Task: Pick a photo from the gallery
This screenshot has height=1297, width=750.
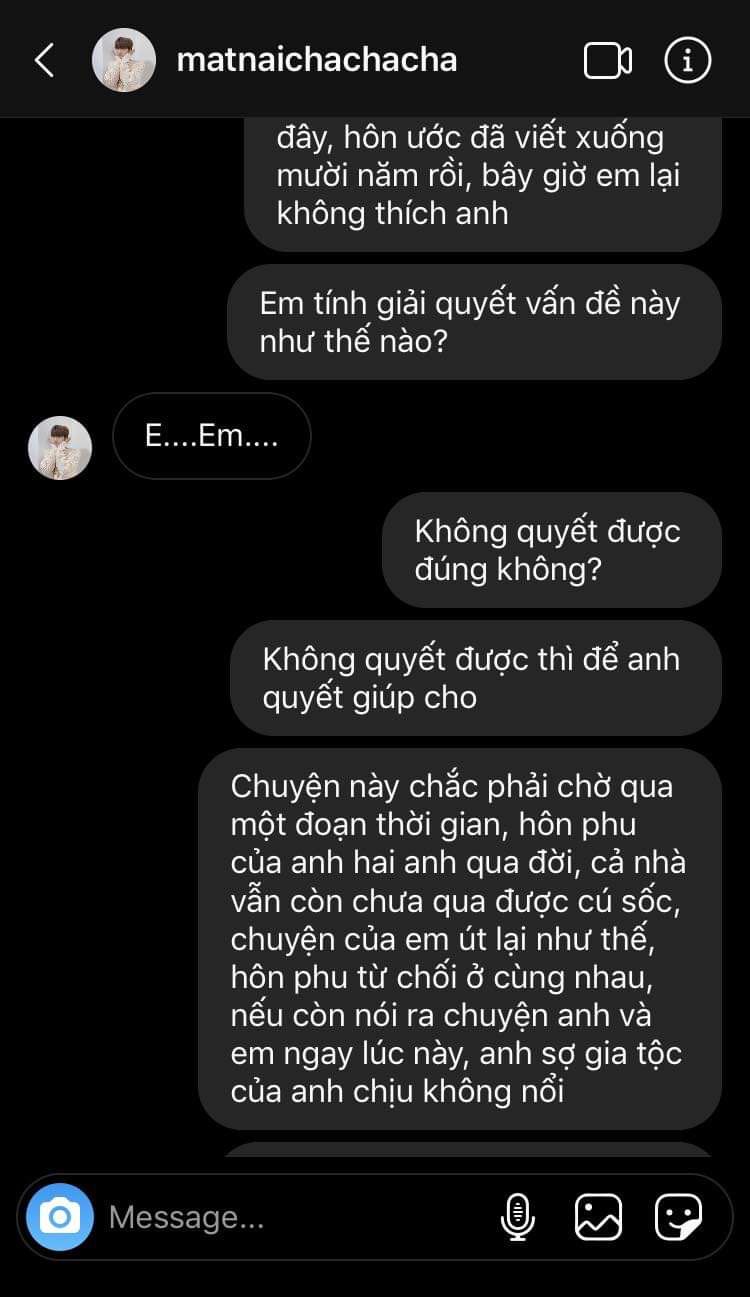Action: (x=598, y=1217)
